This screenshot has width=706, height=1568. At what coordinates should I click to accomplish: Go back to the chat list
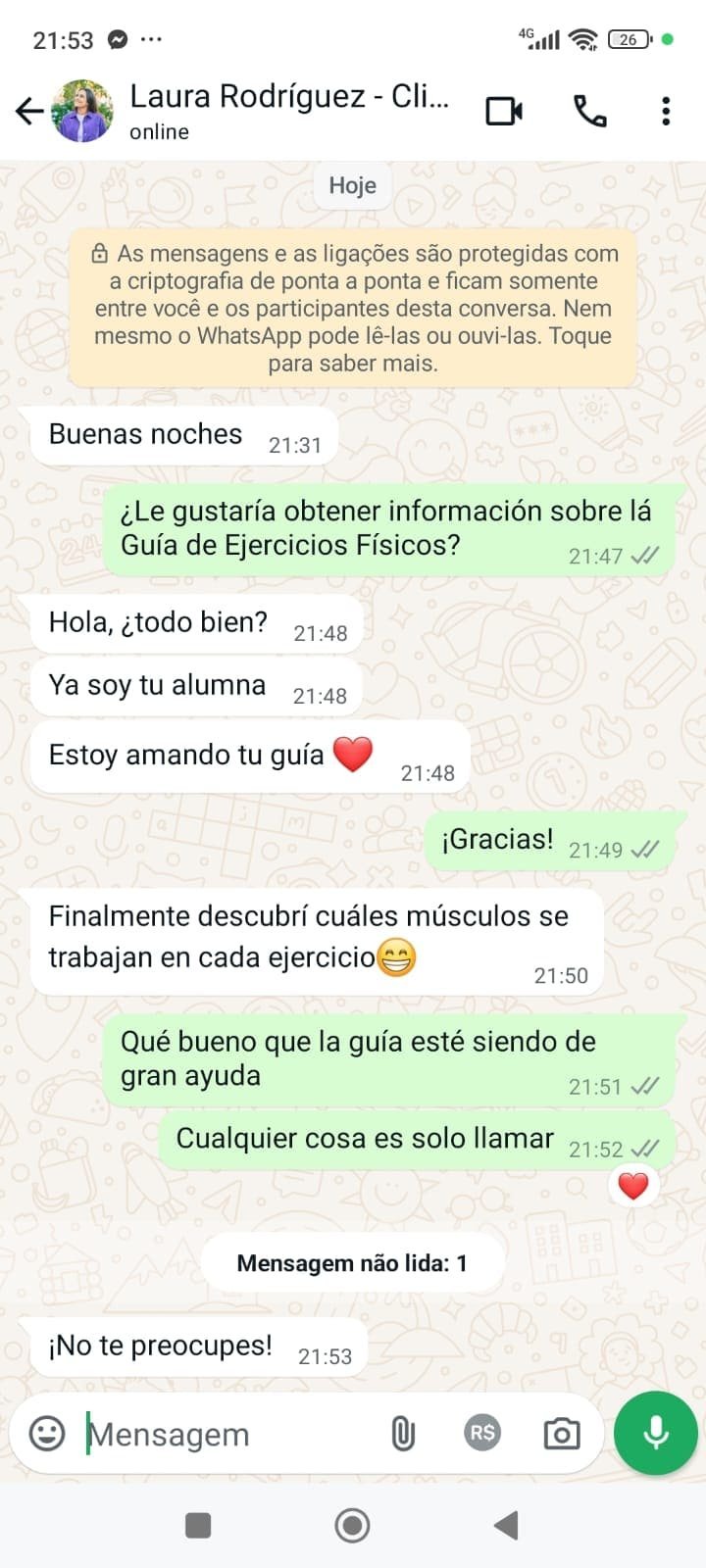click(28, 111)
